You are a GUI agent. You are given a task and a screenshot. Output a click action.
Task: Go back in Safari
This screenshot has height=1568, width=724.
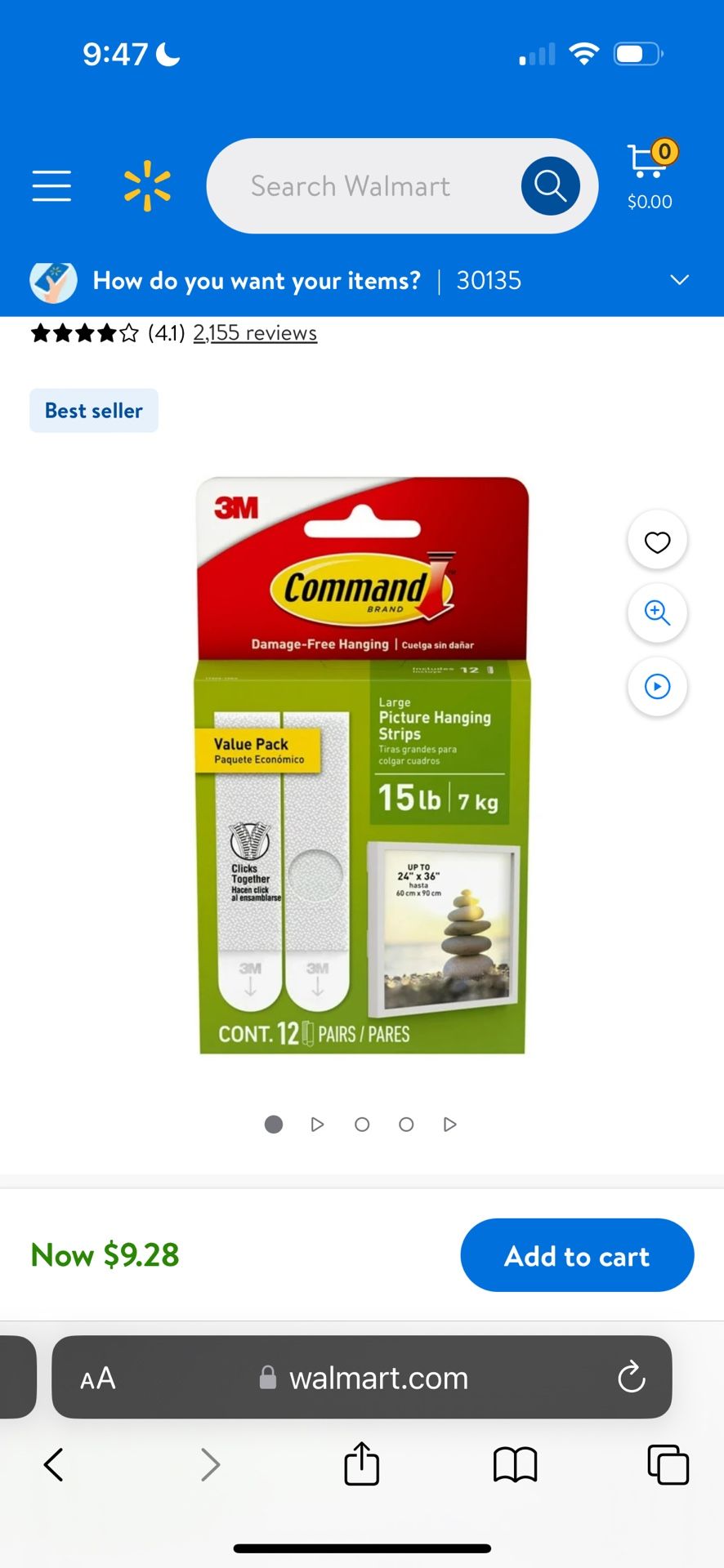coord(54,1464)
